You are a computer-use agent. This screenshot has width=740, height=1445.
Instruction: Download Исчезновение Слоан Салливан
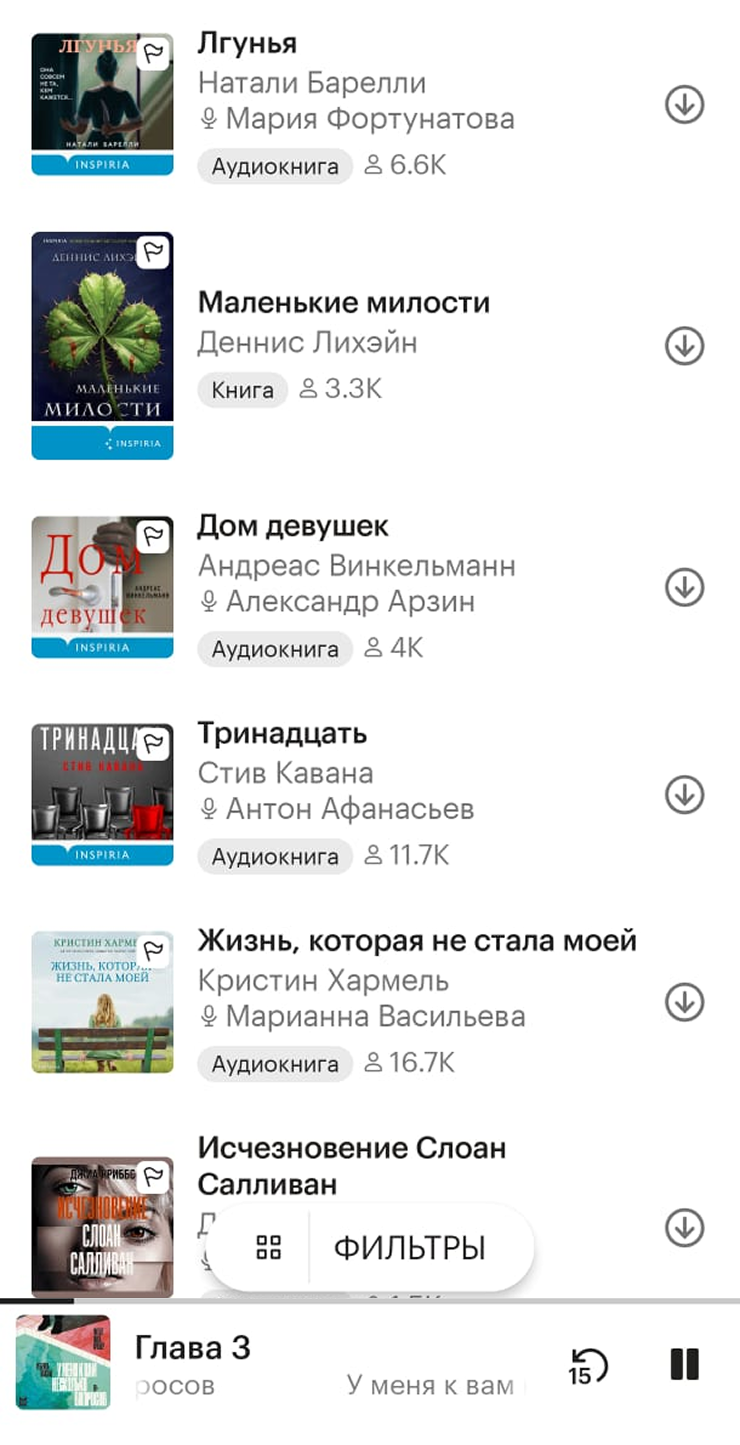(685, 1227)
